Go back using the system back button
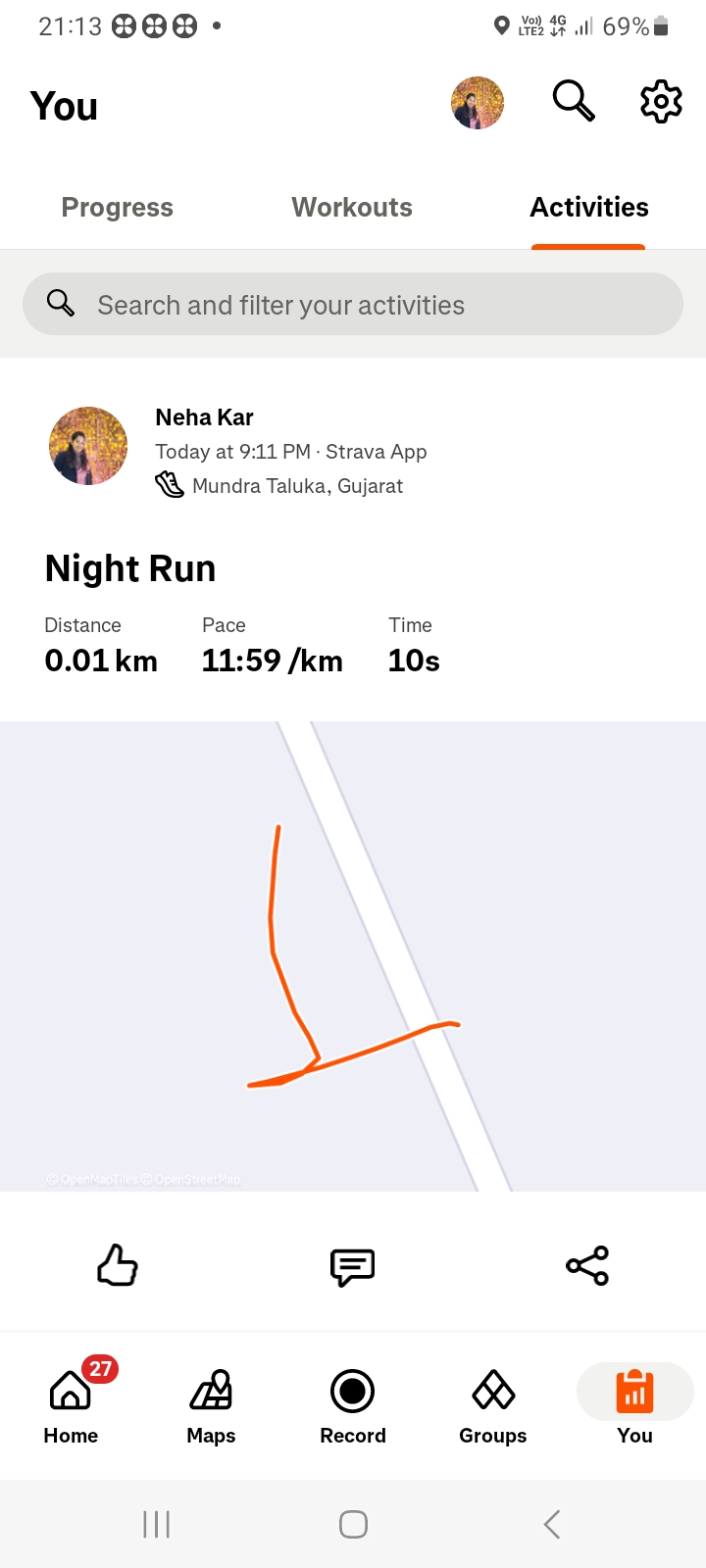Screen dimensions: 706x1568 coord(552,1524)
